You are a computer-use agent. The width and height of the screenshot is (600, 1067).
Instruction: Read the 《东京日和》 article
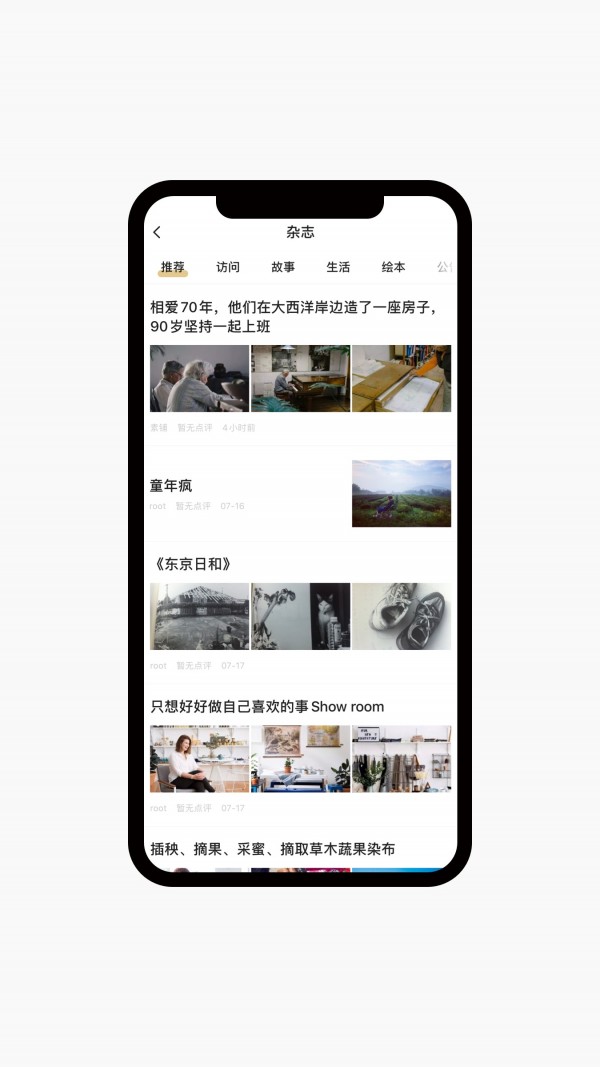pos(191,564)
